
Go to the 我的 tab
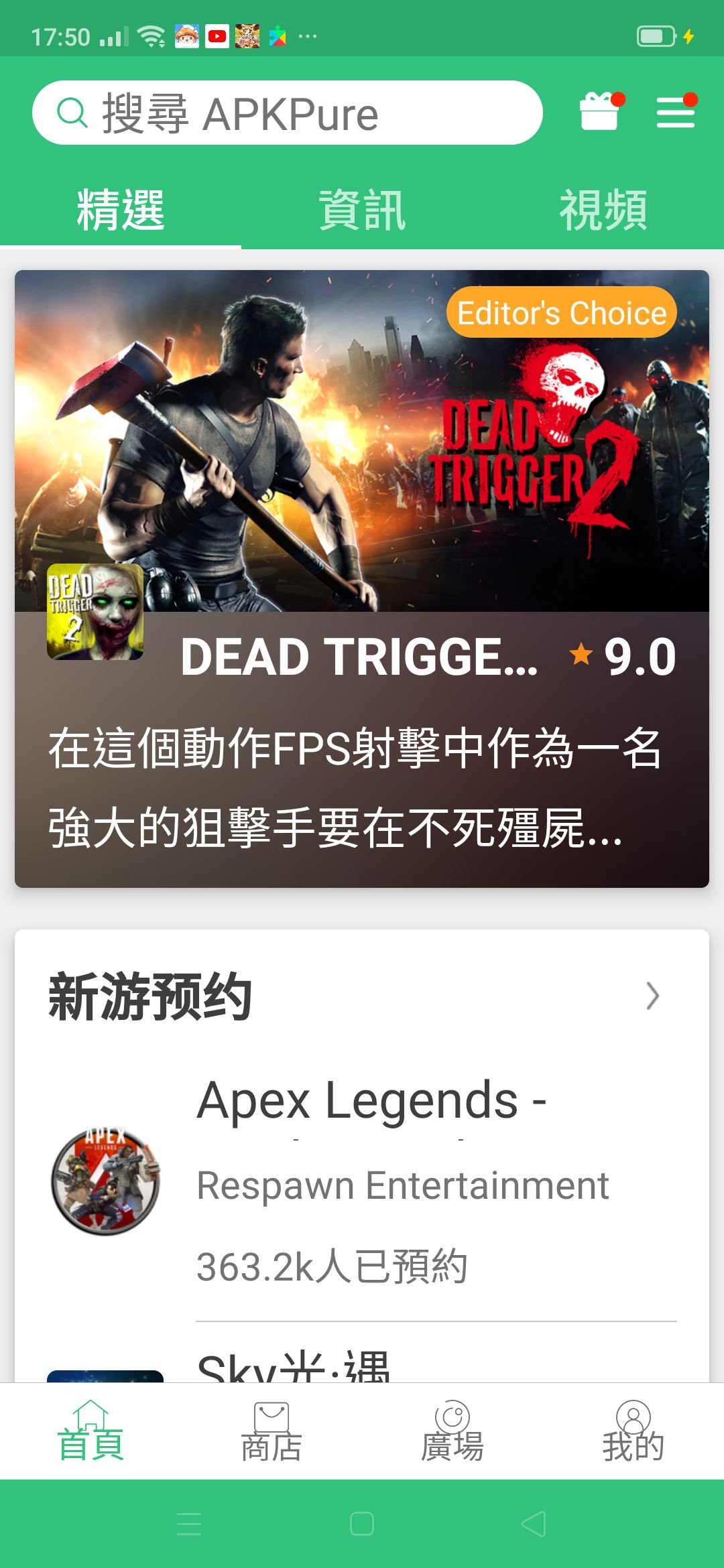tap(633, 1431)
